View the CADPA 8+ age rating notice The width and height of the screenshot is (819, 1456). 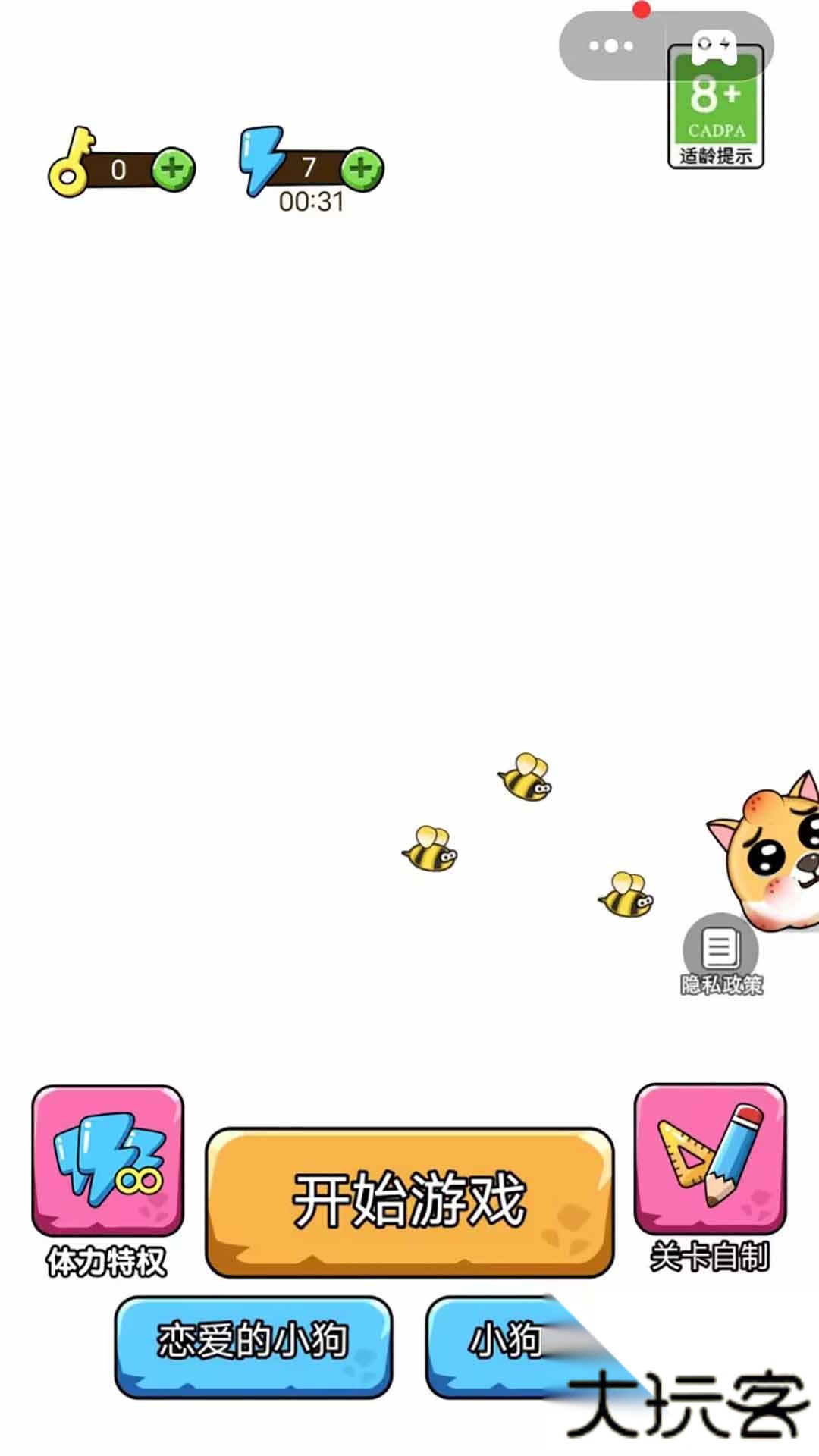[716, 121]
